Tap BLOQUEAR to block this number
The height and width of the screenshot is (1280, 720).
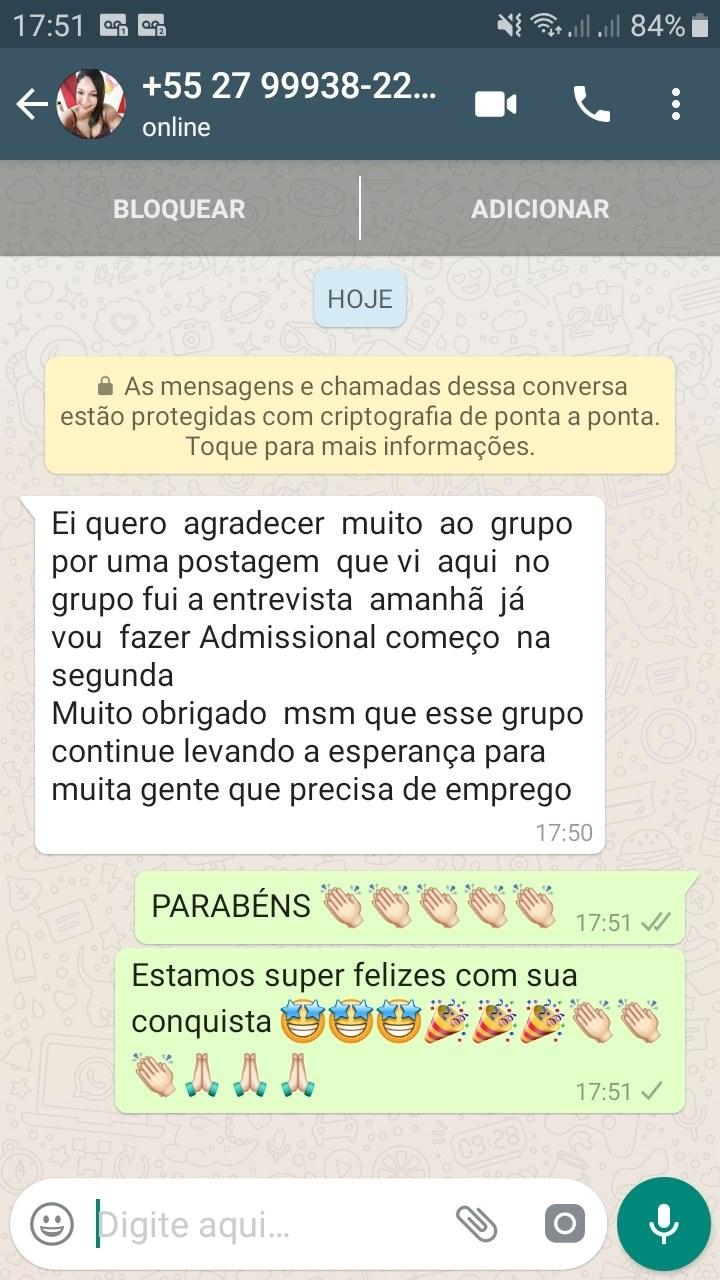(179, 209)
